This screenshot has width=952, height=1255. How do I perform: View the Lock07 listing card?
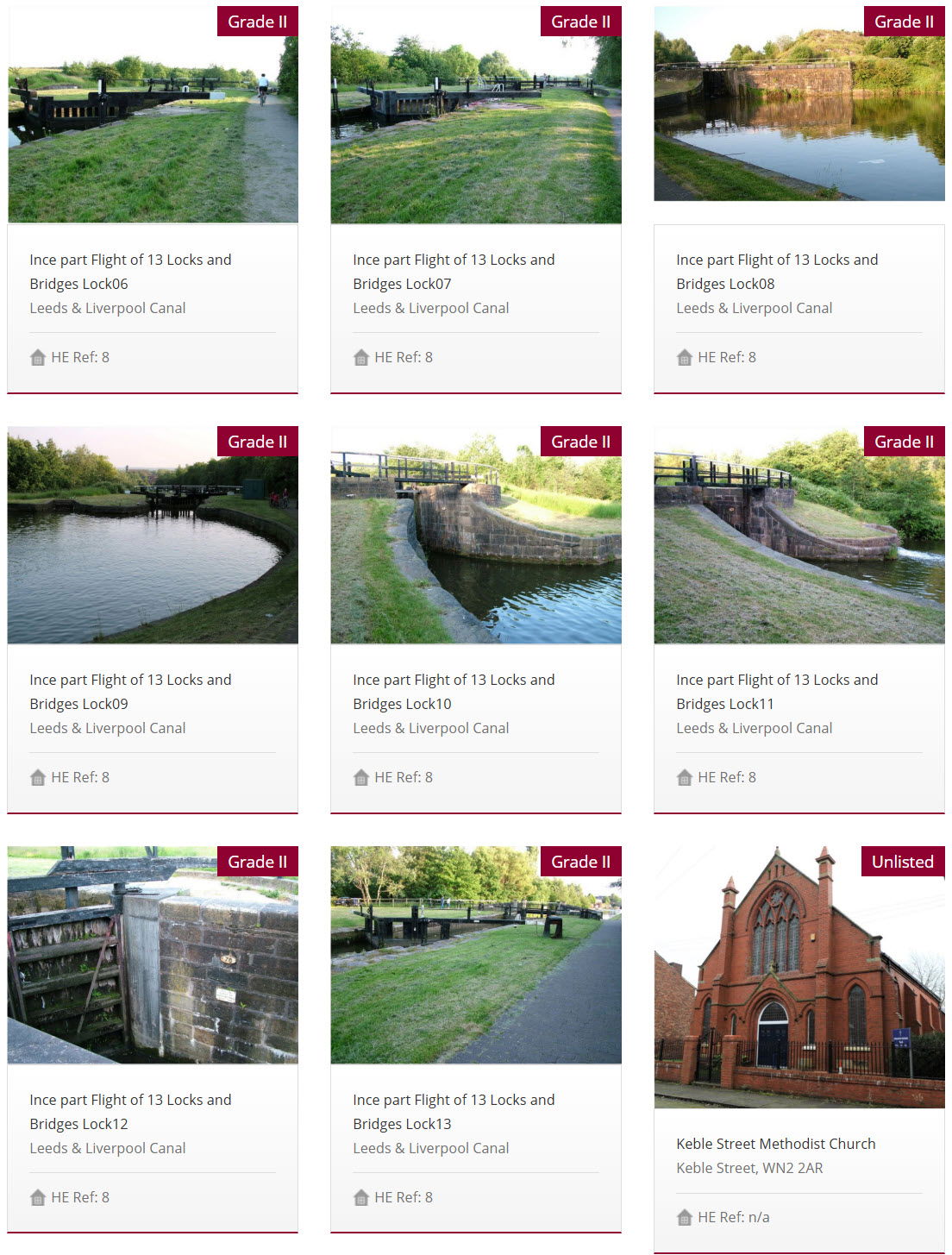click(x=454, y=271)
